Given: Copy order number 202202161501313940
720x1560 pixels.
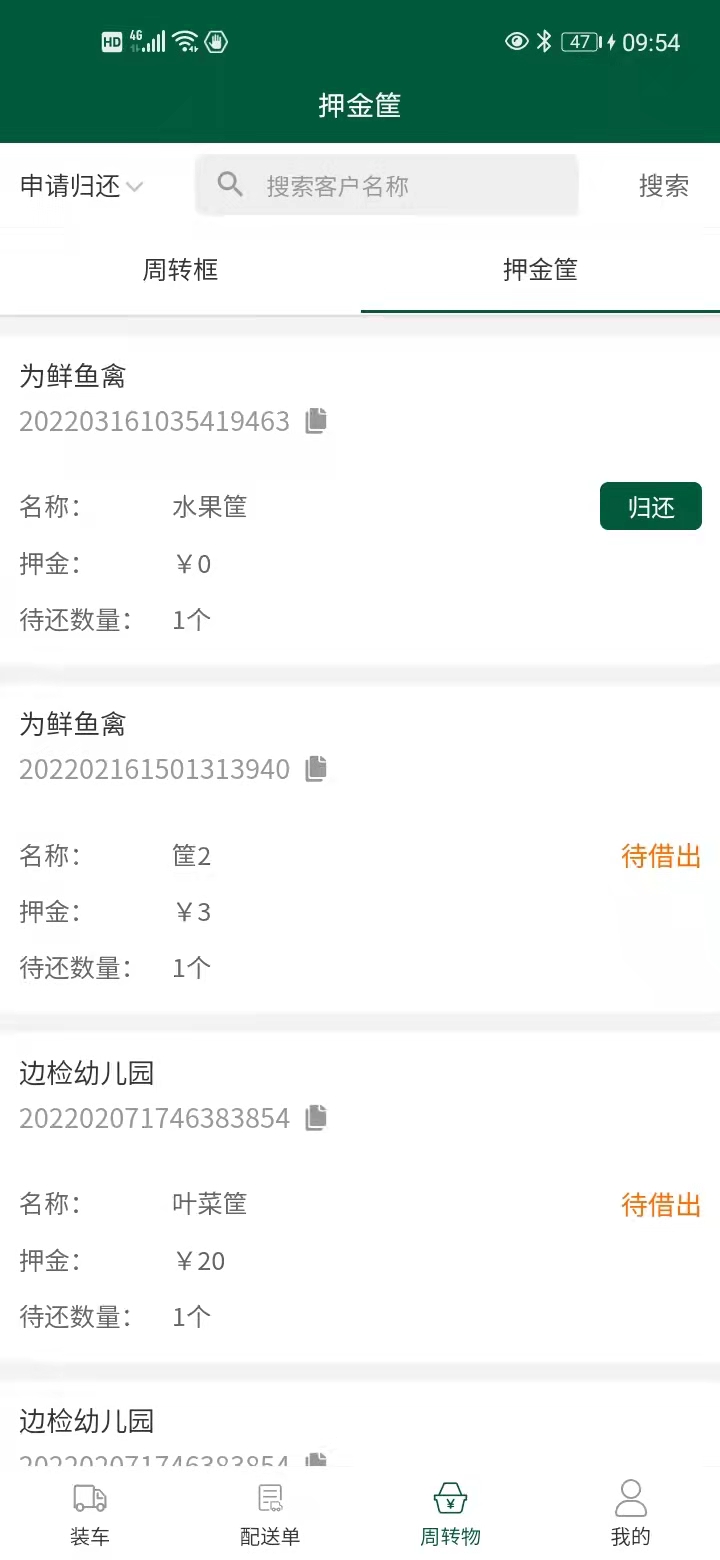Looking at the screenshot, I should (316, 769).
